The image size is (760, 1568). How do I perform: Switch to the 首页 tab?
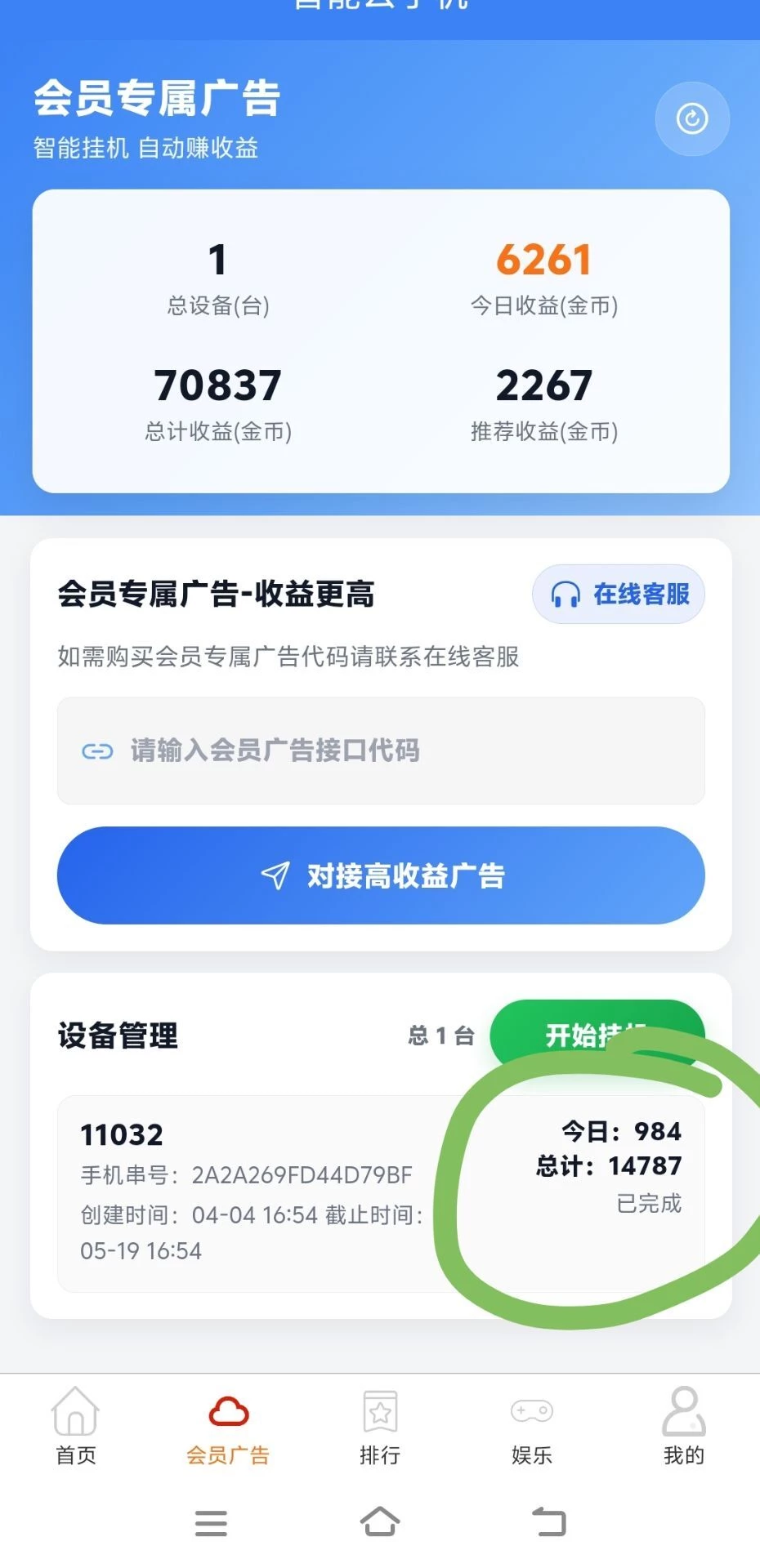pos(76,1426)
